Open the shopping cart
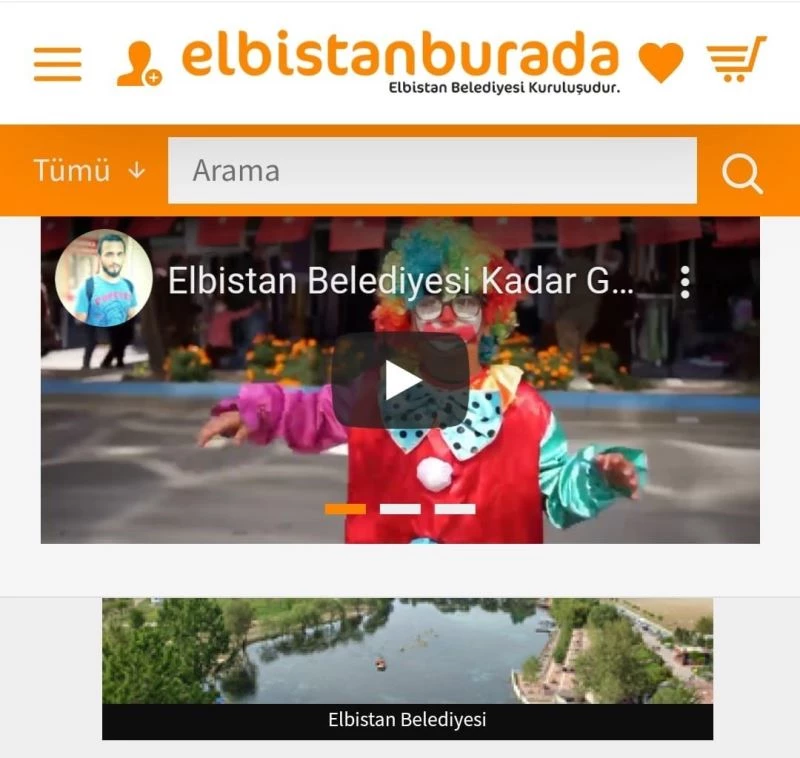 click(x=736, y=60)
